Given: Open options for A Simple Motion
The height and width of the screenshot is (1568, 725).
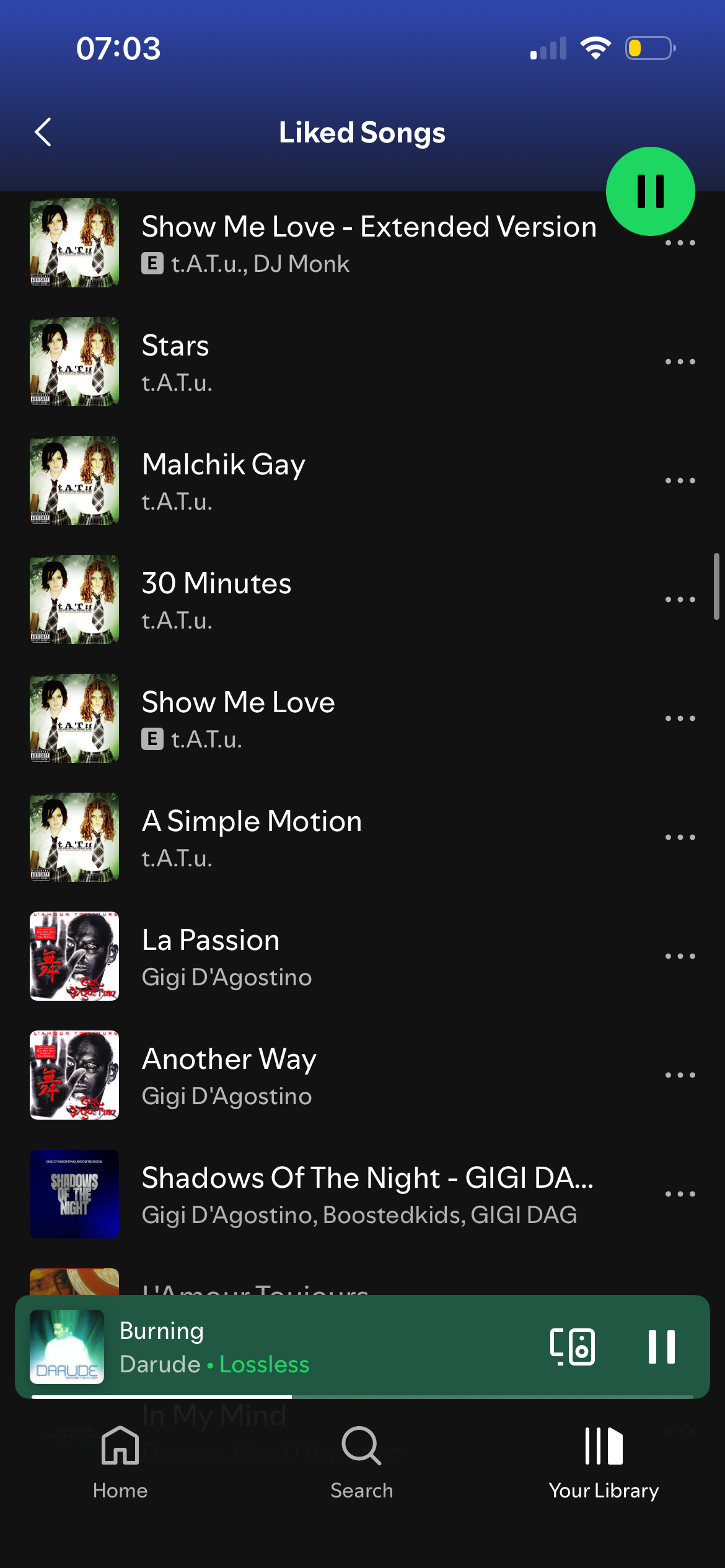Looking at the screenshot, I should tap(680, 837).
